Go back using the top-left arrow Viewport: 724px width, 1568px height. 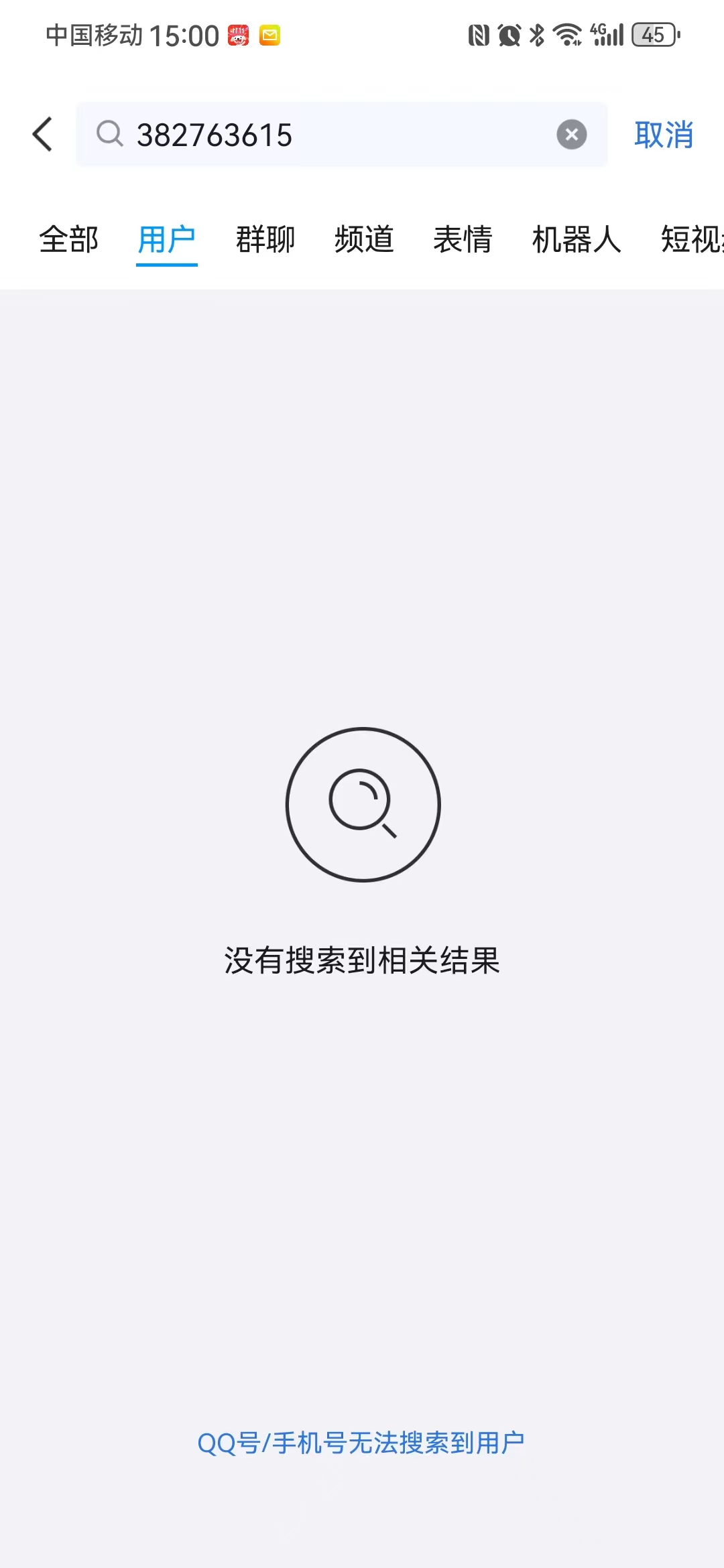pos(43,134)
